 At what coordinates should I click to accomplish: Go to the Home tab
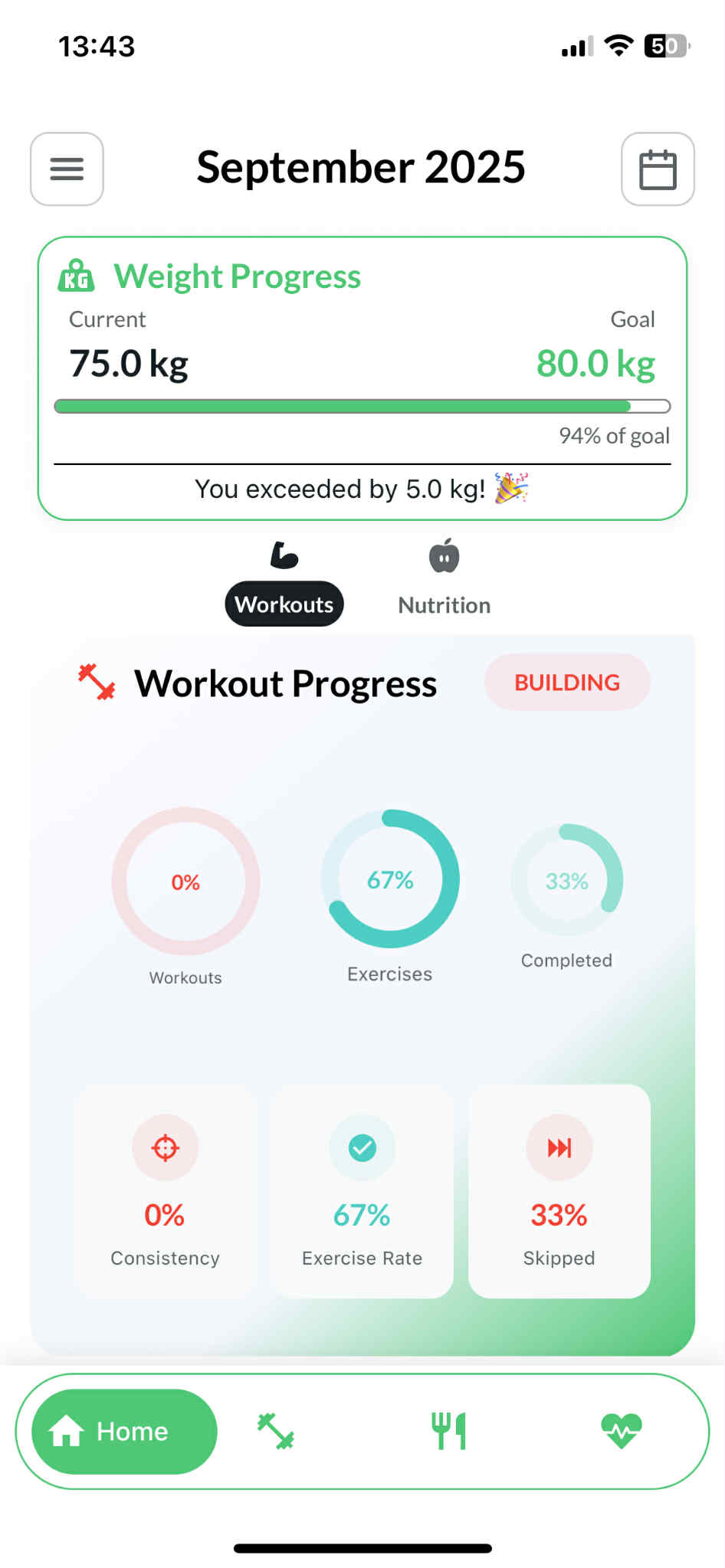124,1431
